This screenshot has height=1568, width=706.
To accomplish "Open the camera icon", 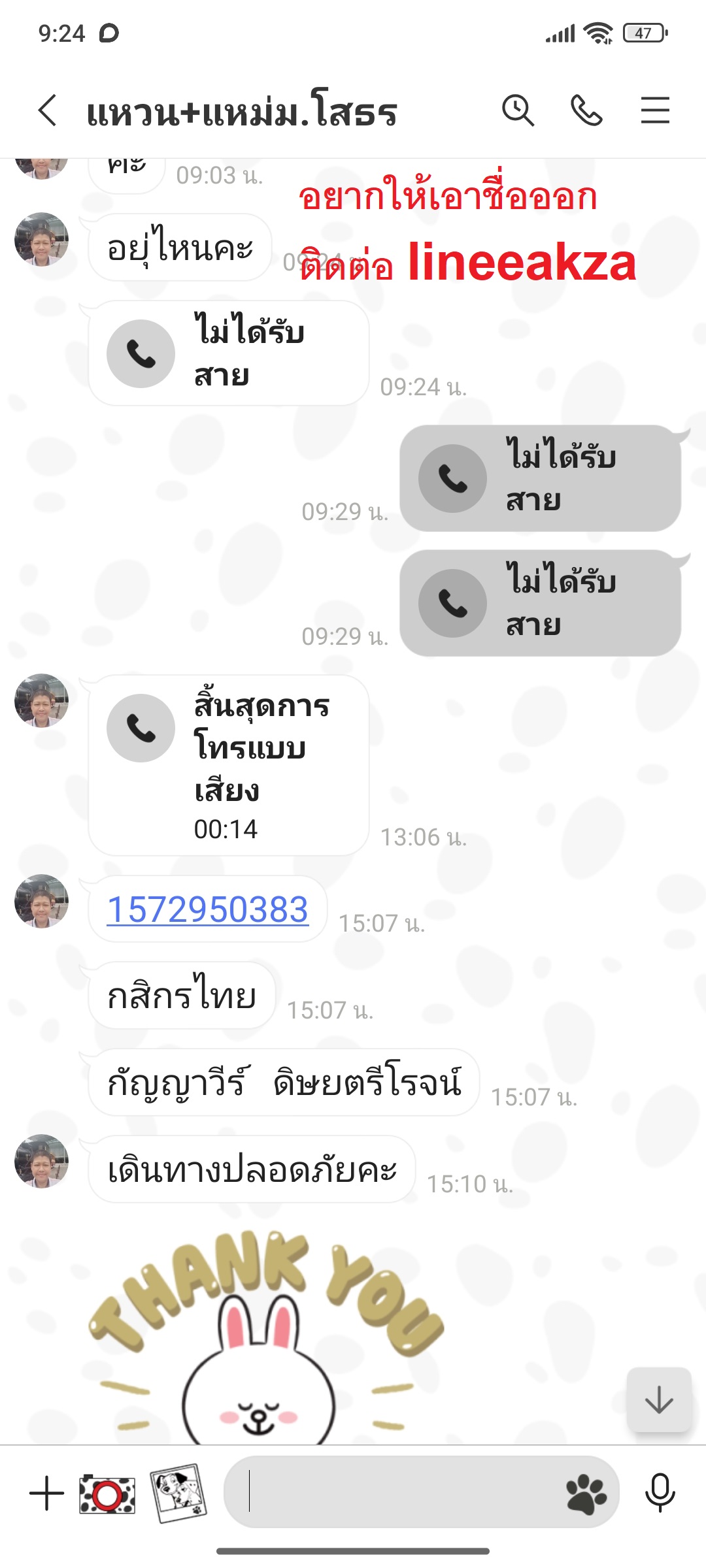I will (x=107, y=1494).
